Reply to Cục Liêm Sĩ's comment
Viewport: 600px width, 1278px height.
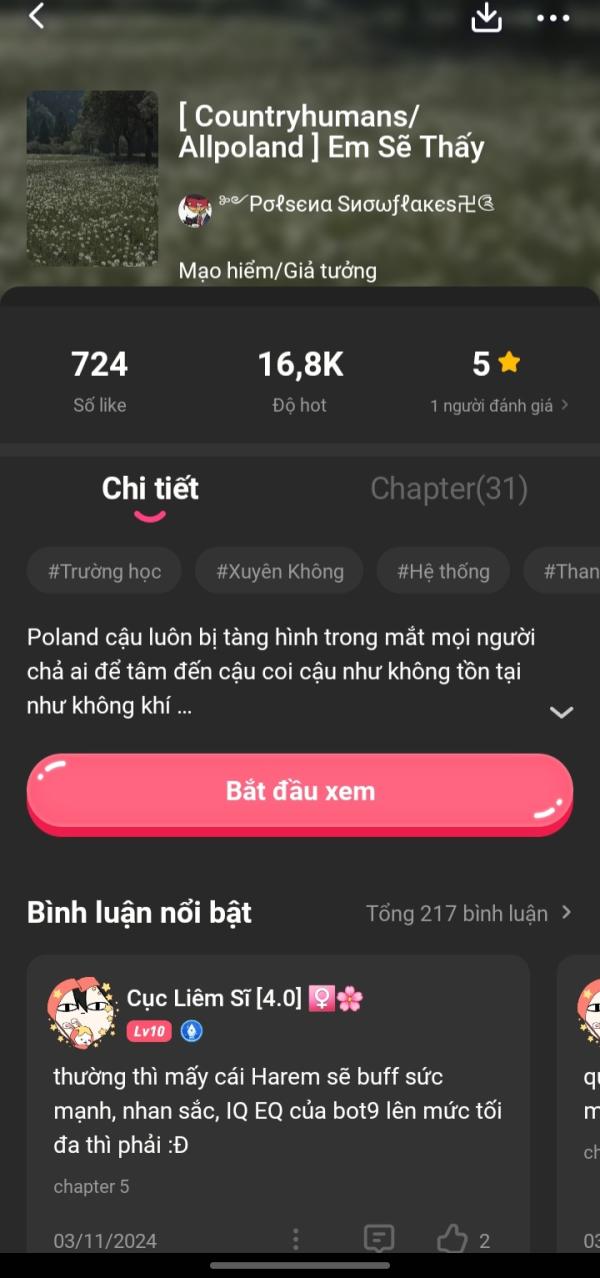pyautogui.click(x=378, y=1240)
